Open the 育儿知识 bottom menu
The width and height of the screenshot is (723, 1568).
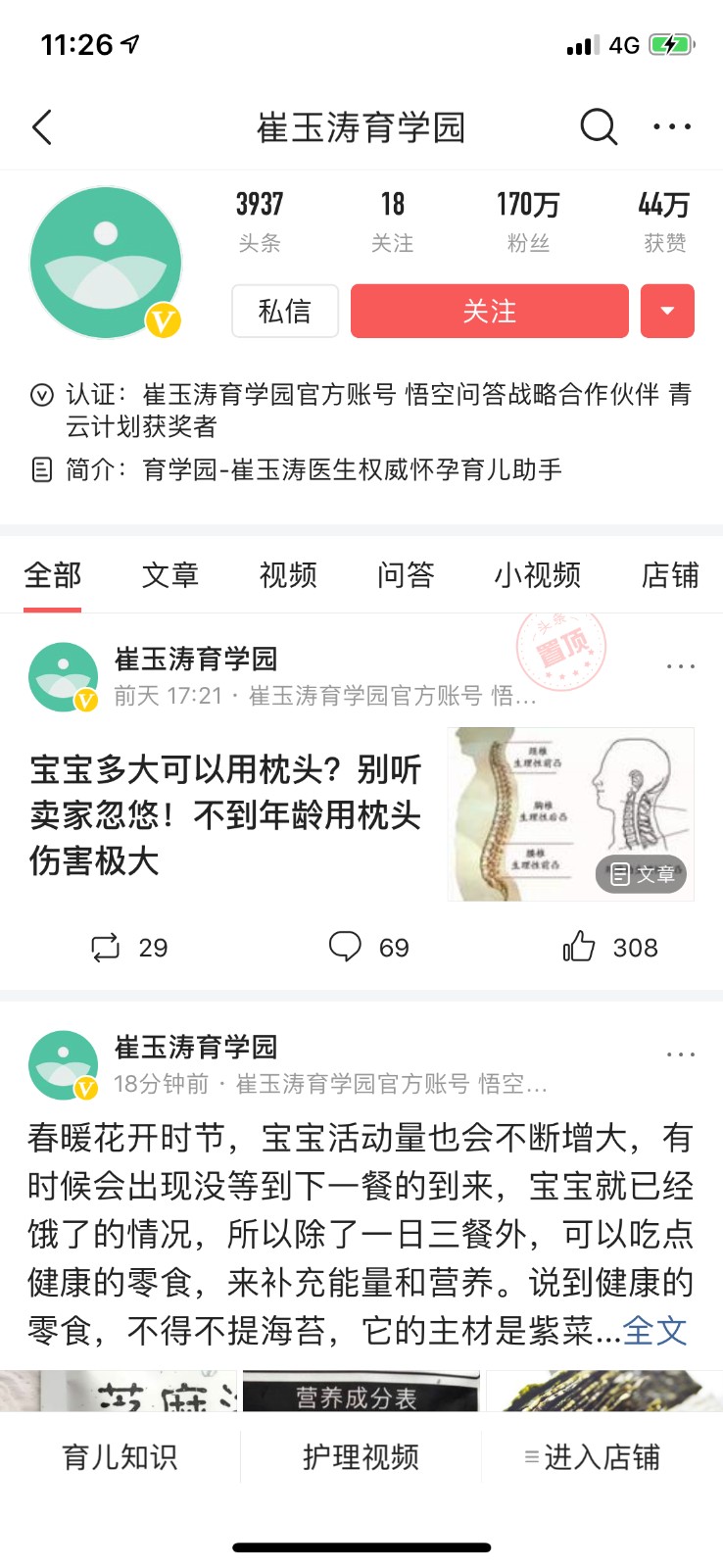120,1457
